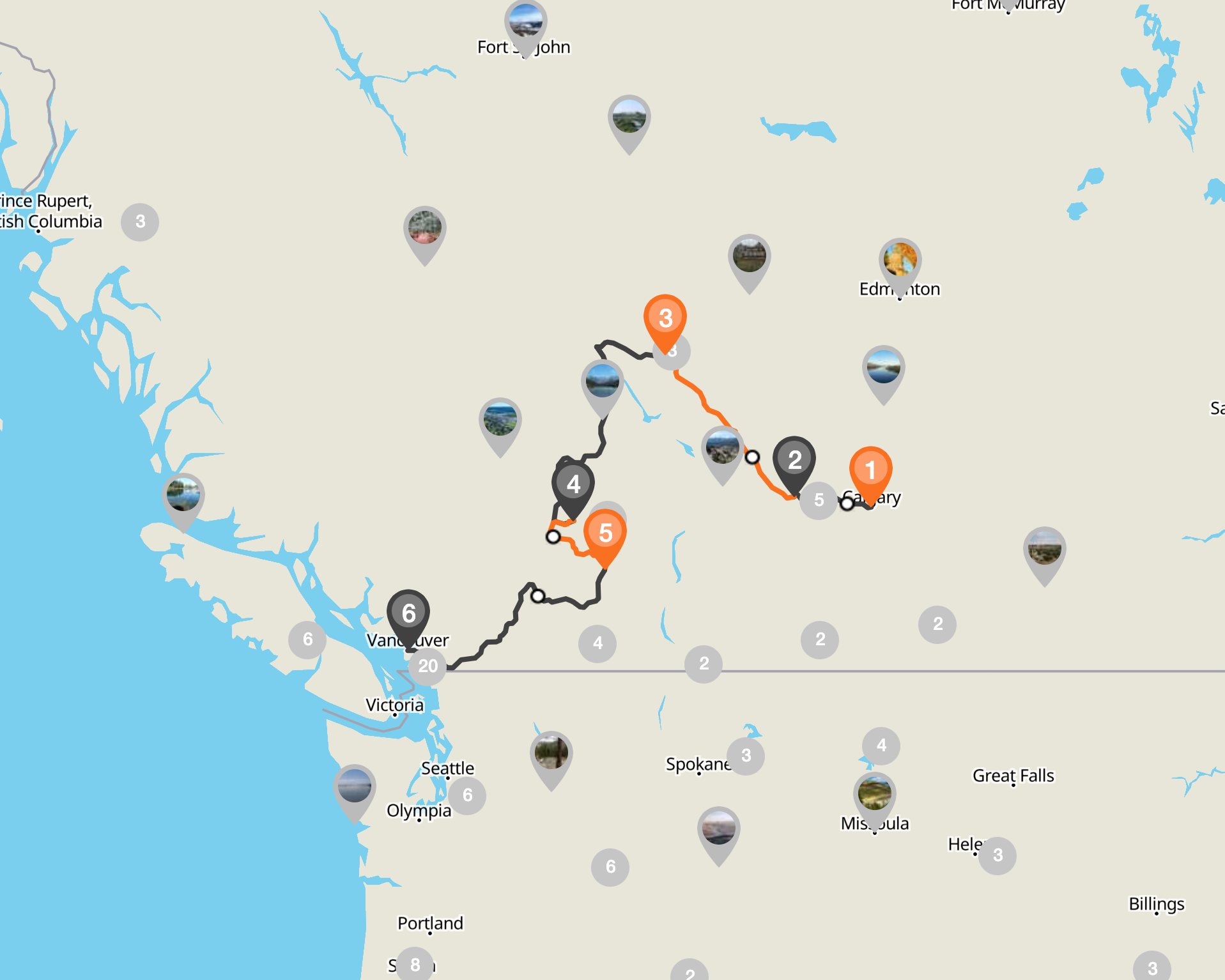This screenshot has height=980, width=1225.
Task: Select dark route stop 4 pin
Action: click(573, 484)
